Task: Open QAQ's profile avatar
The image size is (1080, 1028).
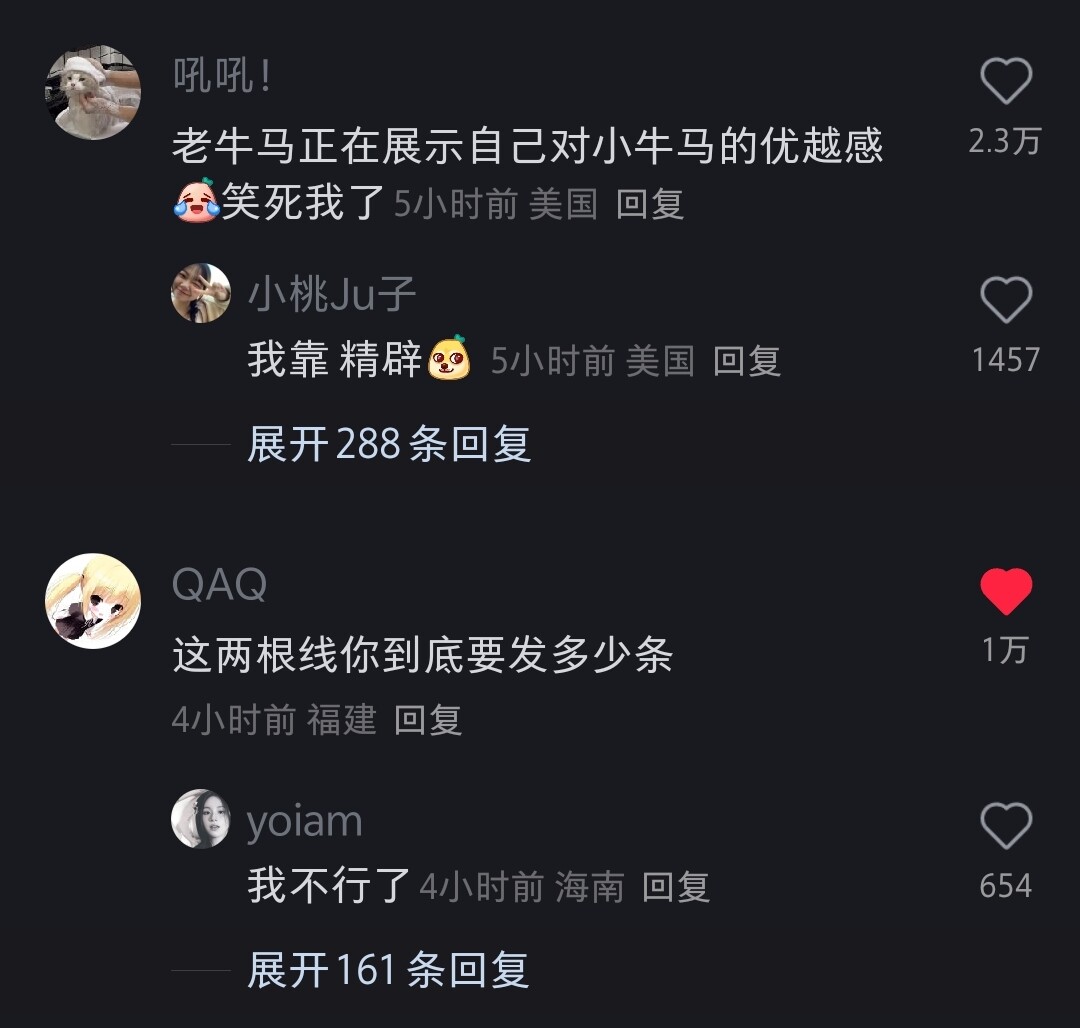Action: (x=93, y=601)
